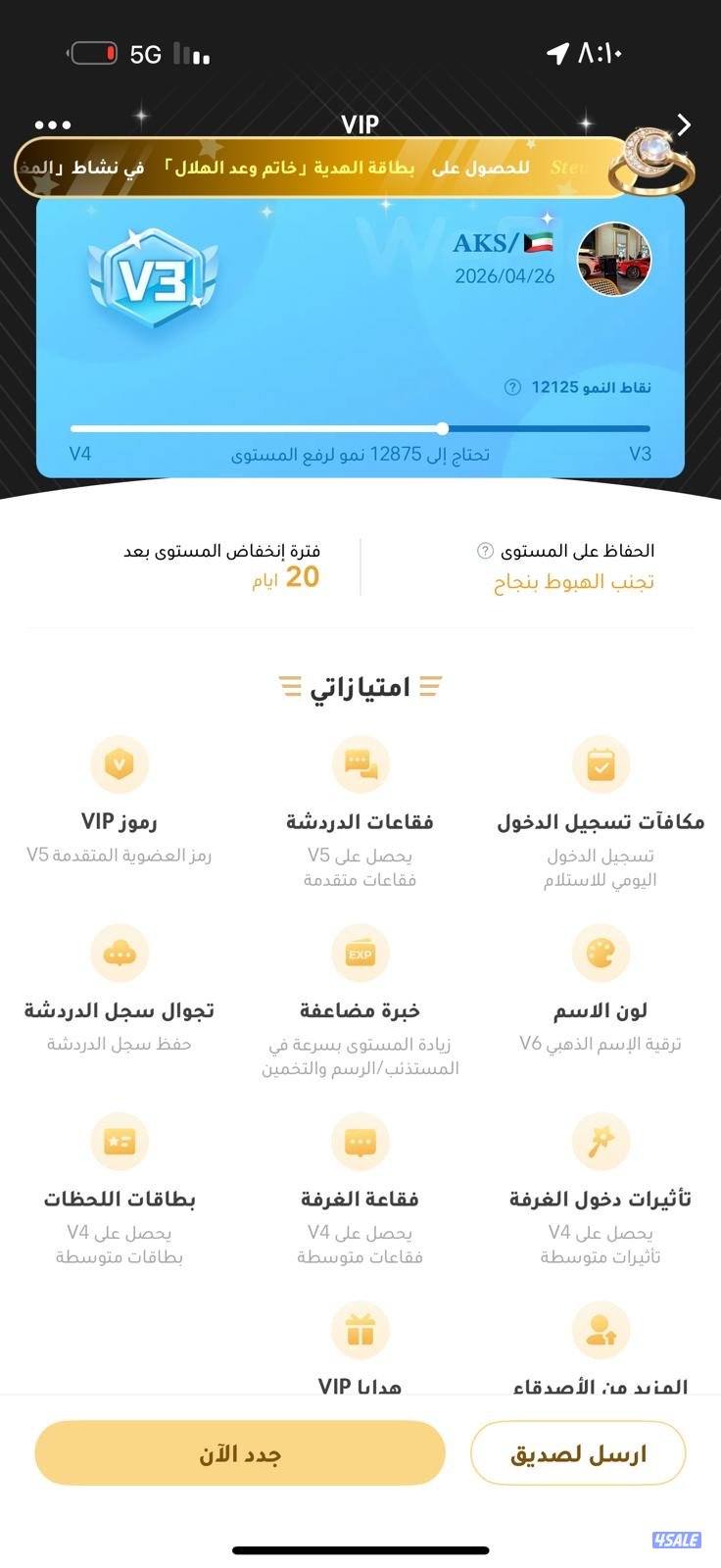Select the room entry effects wand icon
This screenshot has width=721, height=1568.
pos(601,1141)
